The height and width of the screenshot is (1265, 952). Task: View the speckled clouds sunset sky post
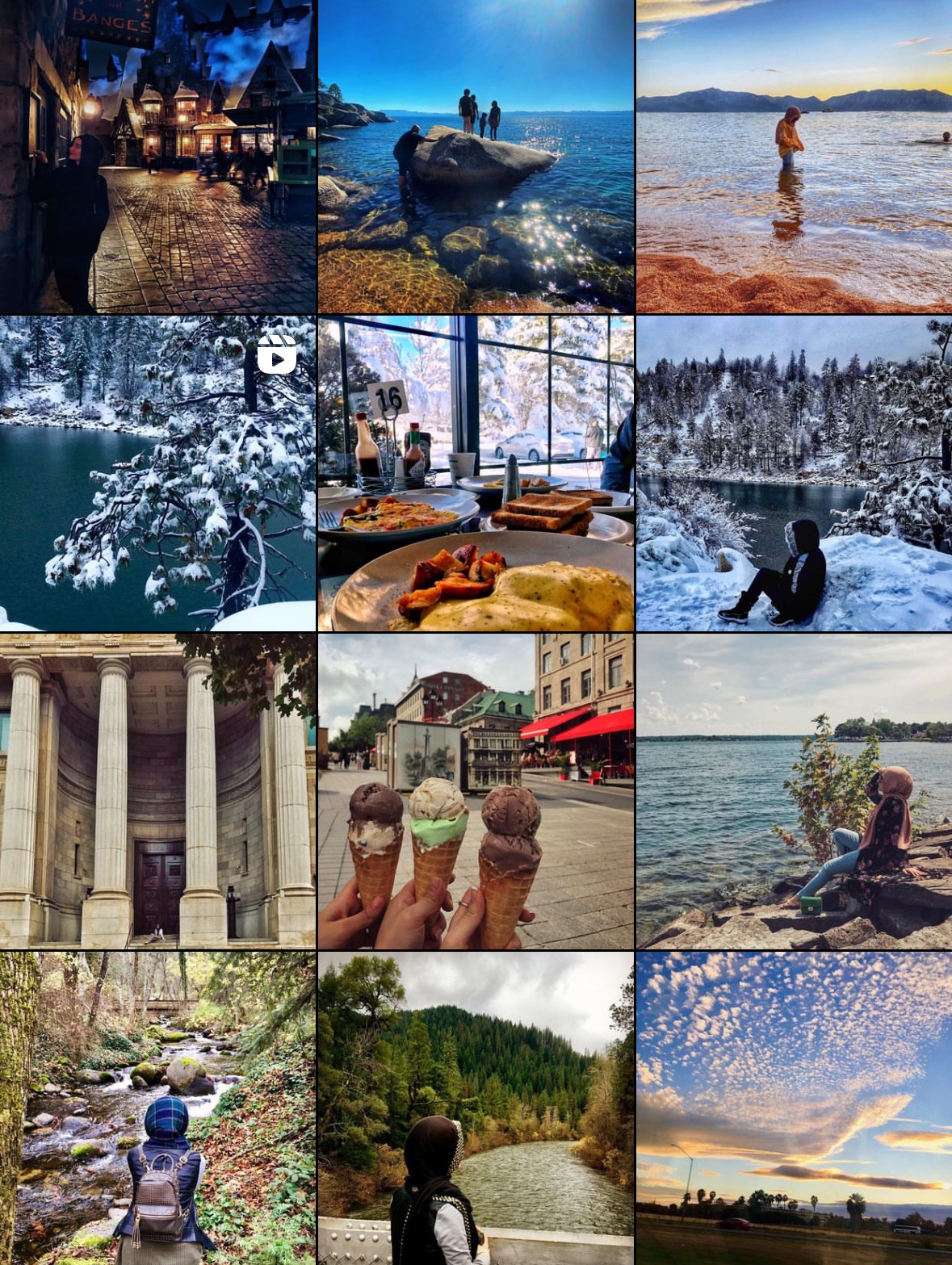click(x=794, y=1108)
